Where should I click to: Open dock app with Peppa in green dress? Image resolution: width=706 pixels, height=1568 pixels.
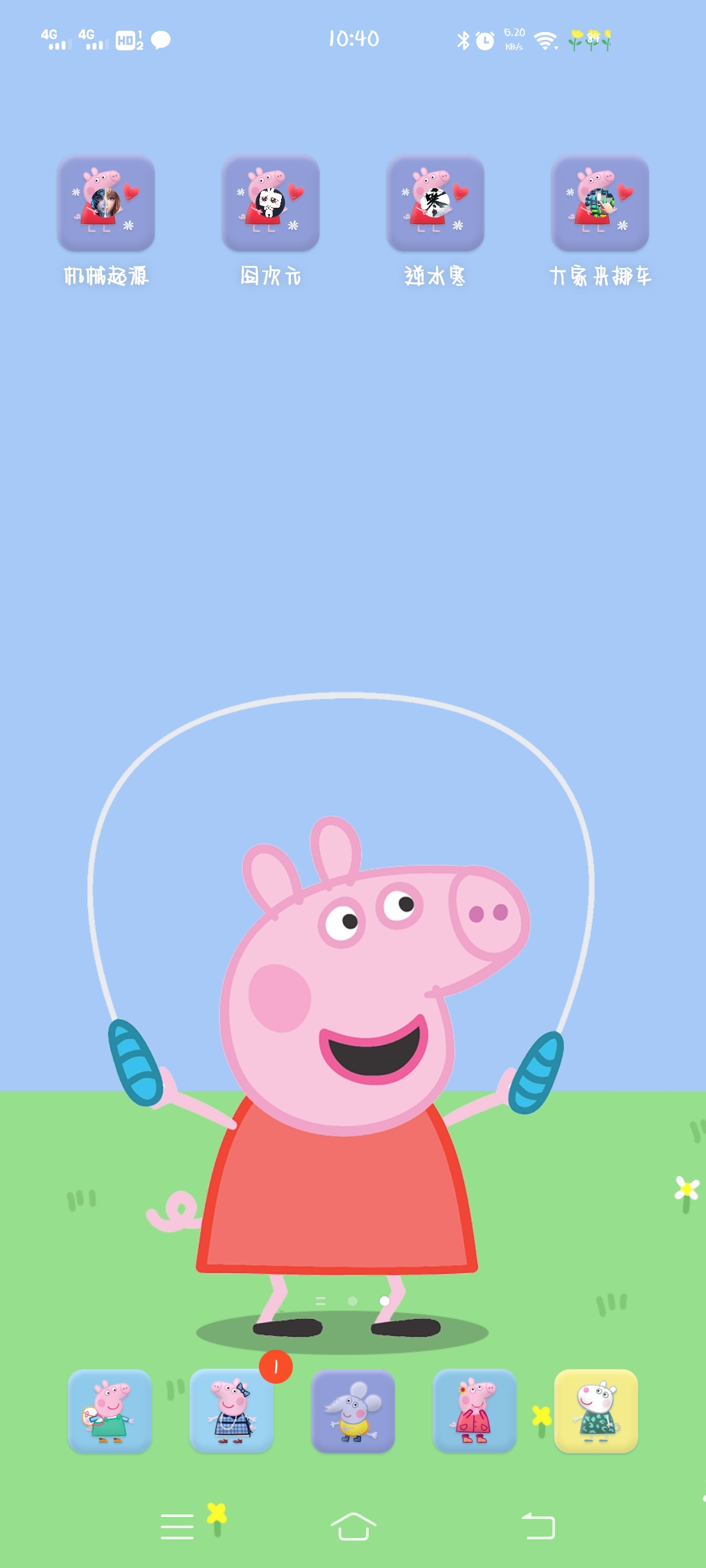point(110,1411)
